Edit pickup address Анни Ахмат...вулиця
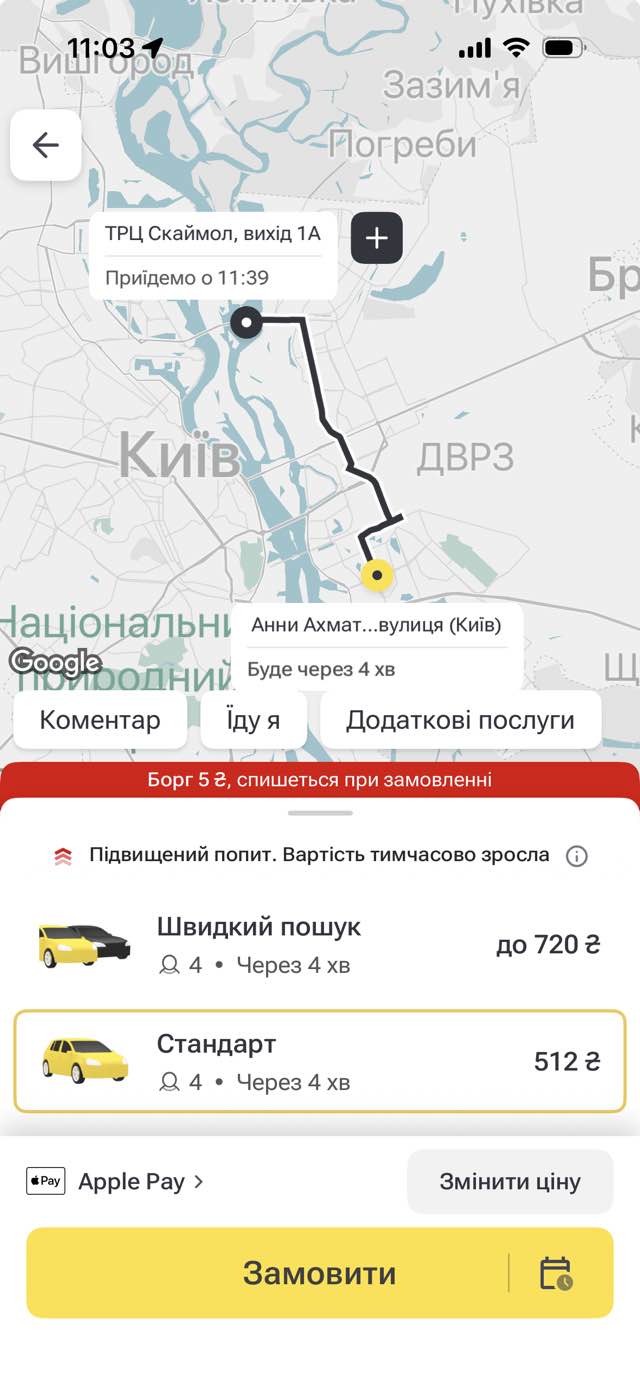The image size is (640, 1387). pos(376,626)
